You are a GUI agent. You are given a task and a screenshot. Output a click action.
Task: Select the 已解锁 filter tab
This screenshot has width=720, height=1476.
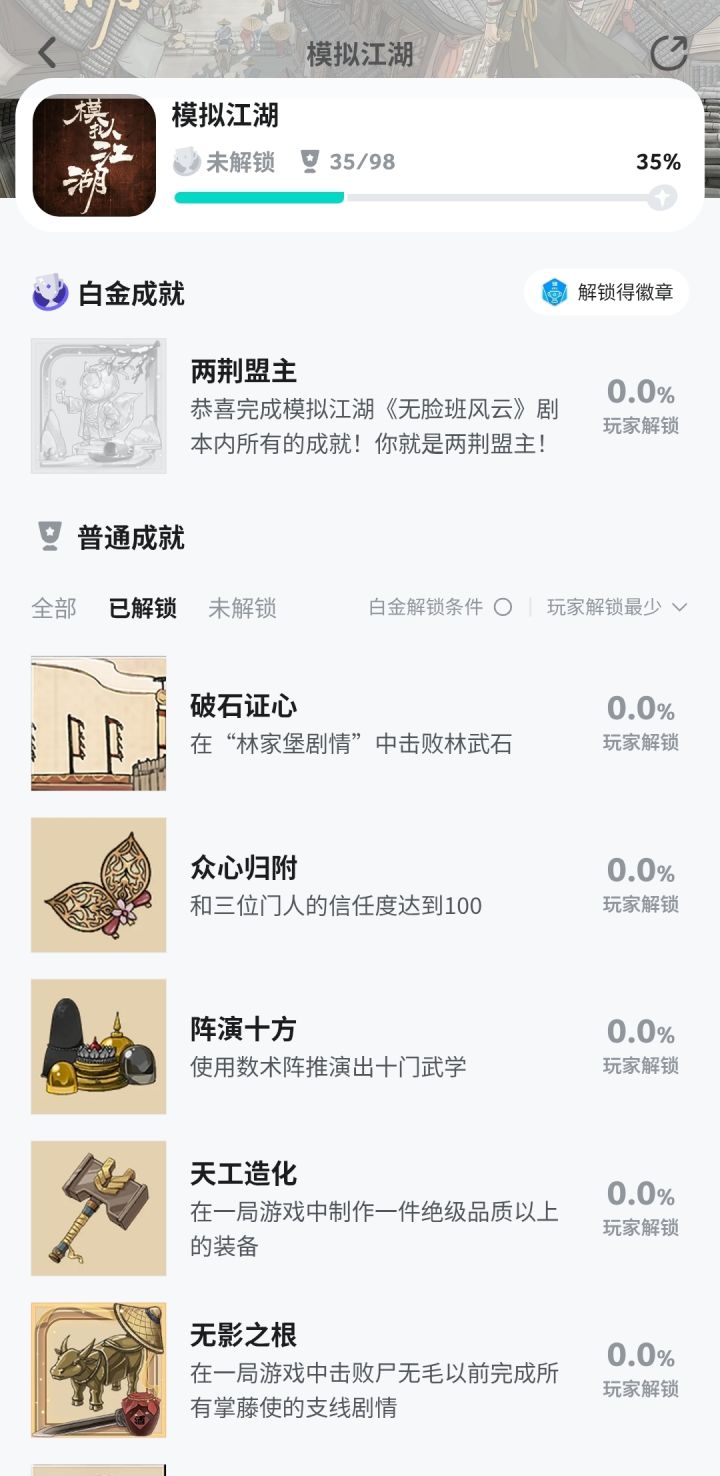coord(142,607)
